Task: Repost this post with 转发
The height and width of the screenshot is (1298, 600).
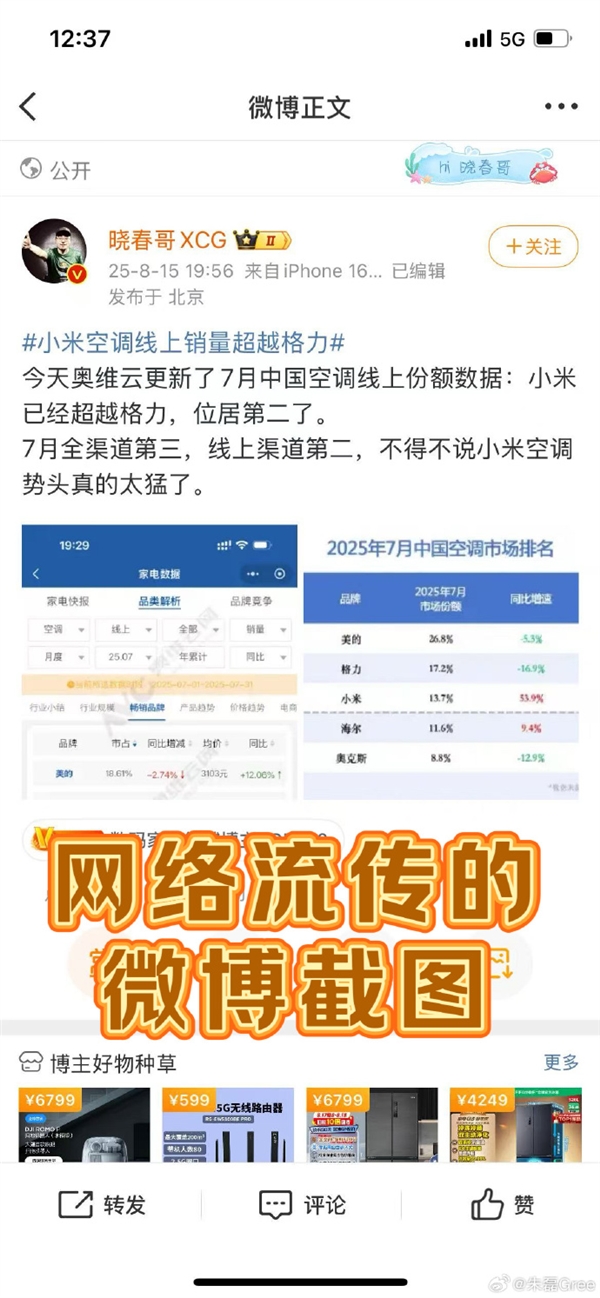Action: (x=102, y=1205)
